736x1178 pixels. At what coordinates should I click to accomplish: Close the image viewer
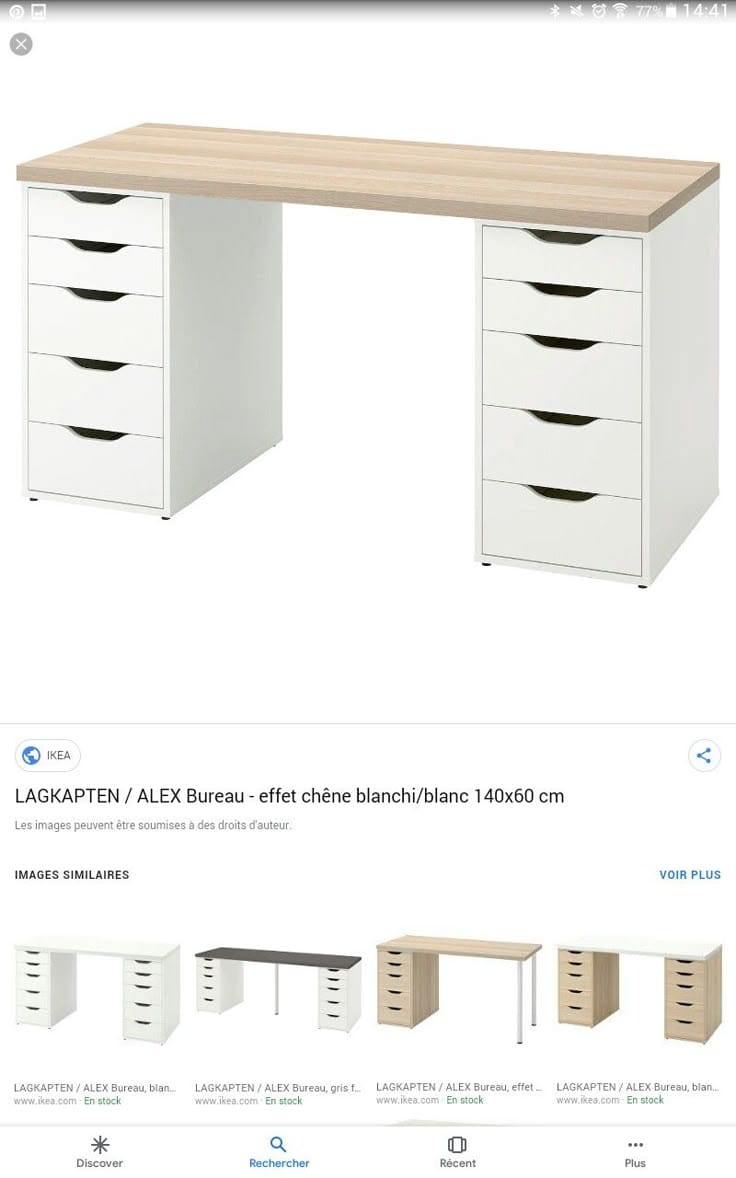[x=21, y=44]
